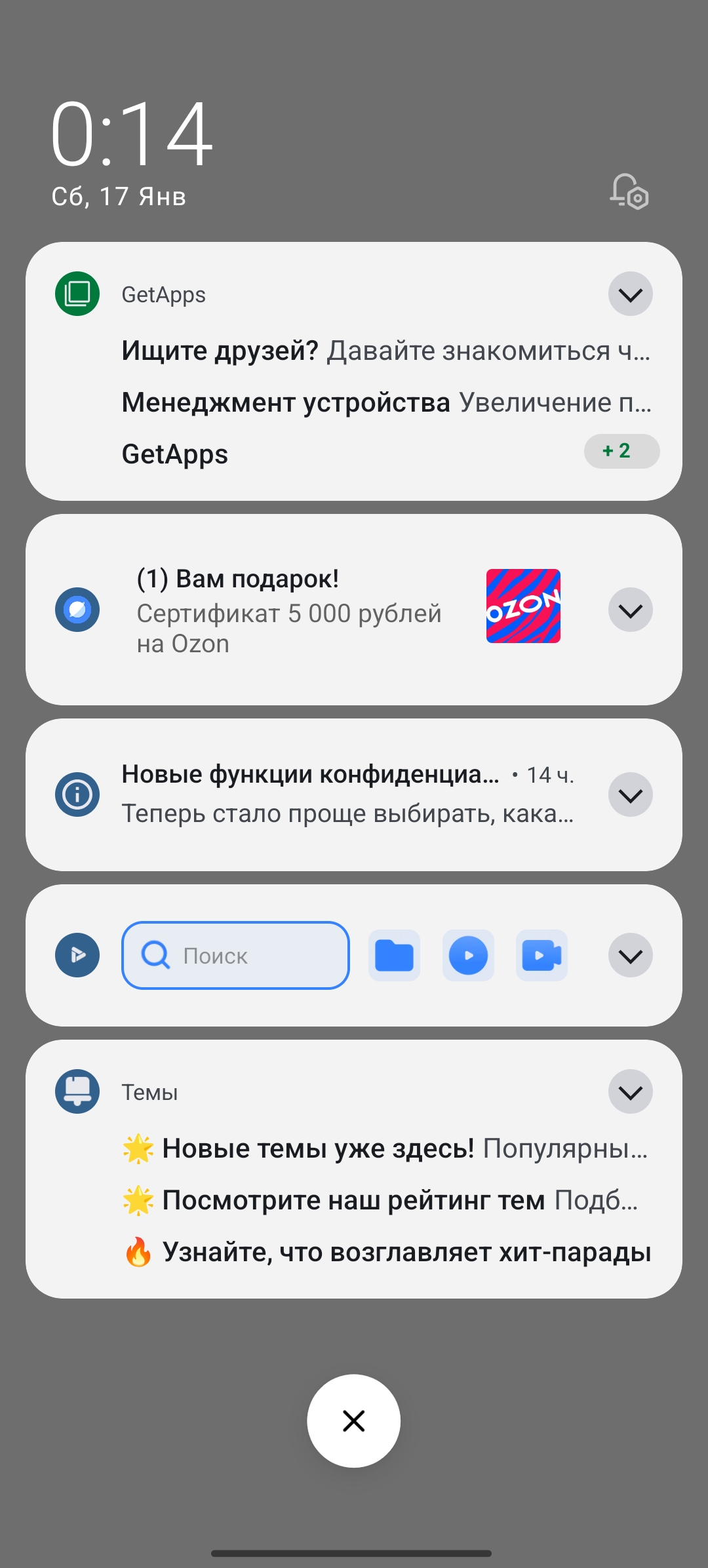Open 'Узнайте, что возглавляет хит-парады' notification
Image resolution: width=708 pixels, height=1568 pixels.
coord(385,1252)
